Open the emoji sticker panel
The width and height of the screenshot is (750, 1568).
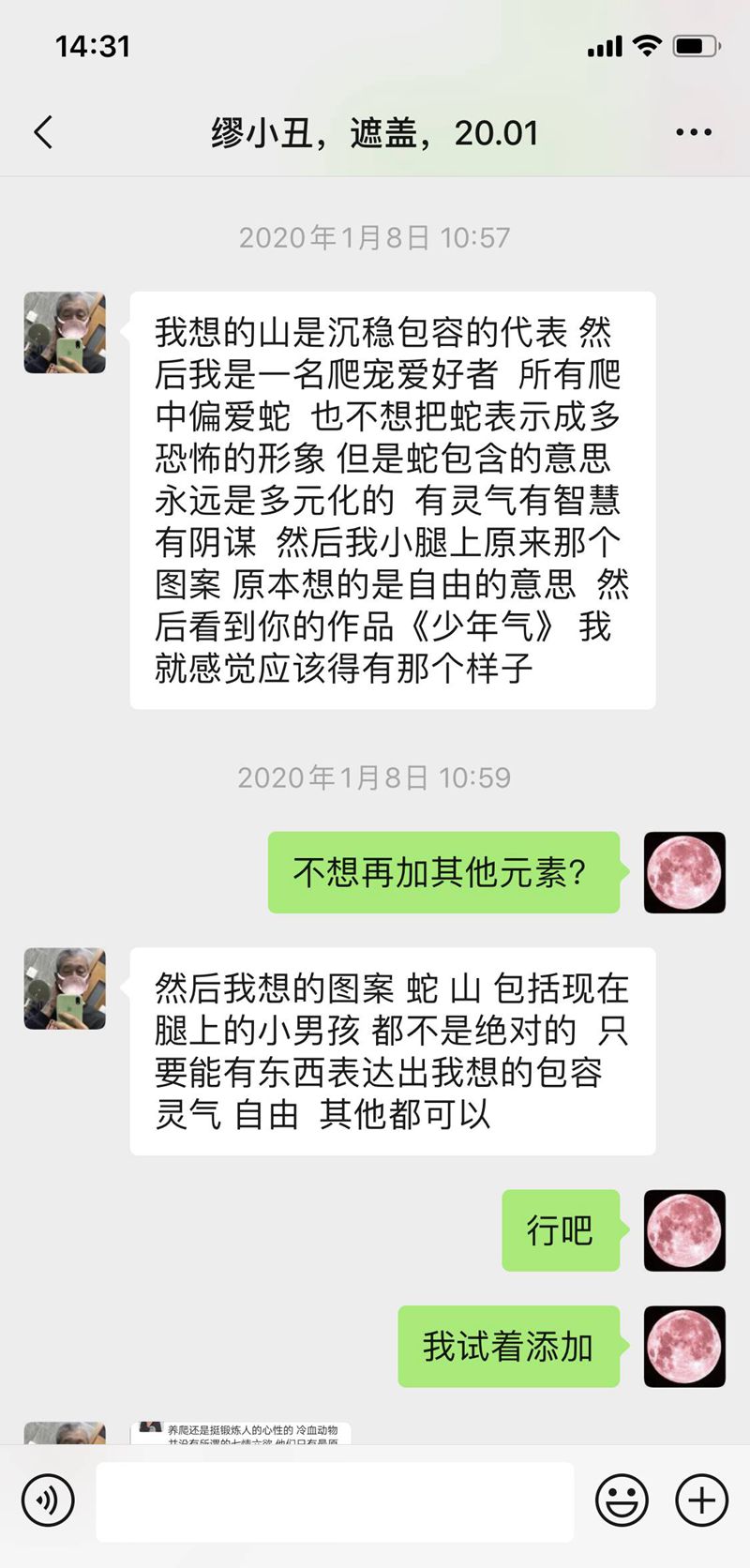[x=622, y=1500]
